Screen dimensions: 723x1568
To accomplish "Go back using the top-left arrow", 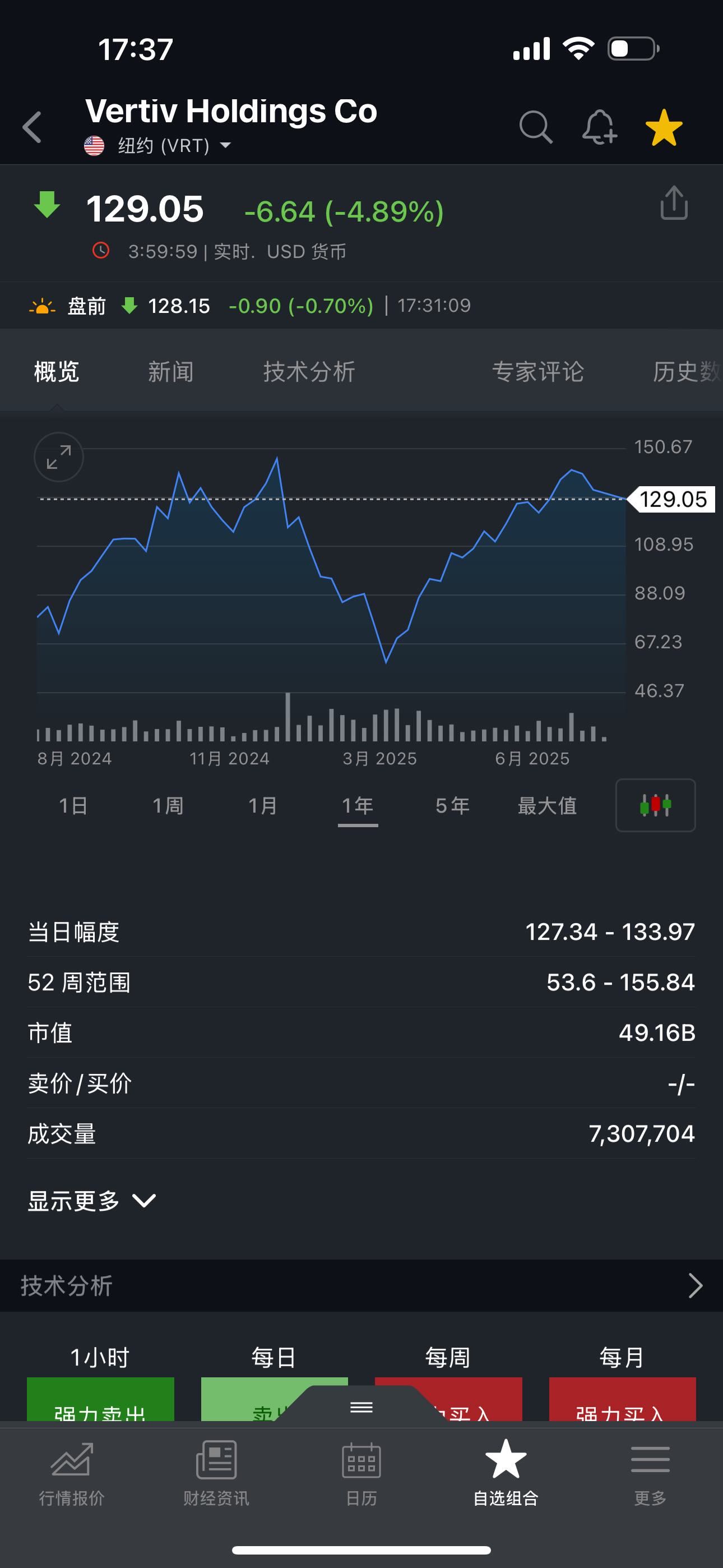I will coord(31,127).
